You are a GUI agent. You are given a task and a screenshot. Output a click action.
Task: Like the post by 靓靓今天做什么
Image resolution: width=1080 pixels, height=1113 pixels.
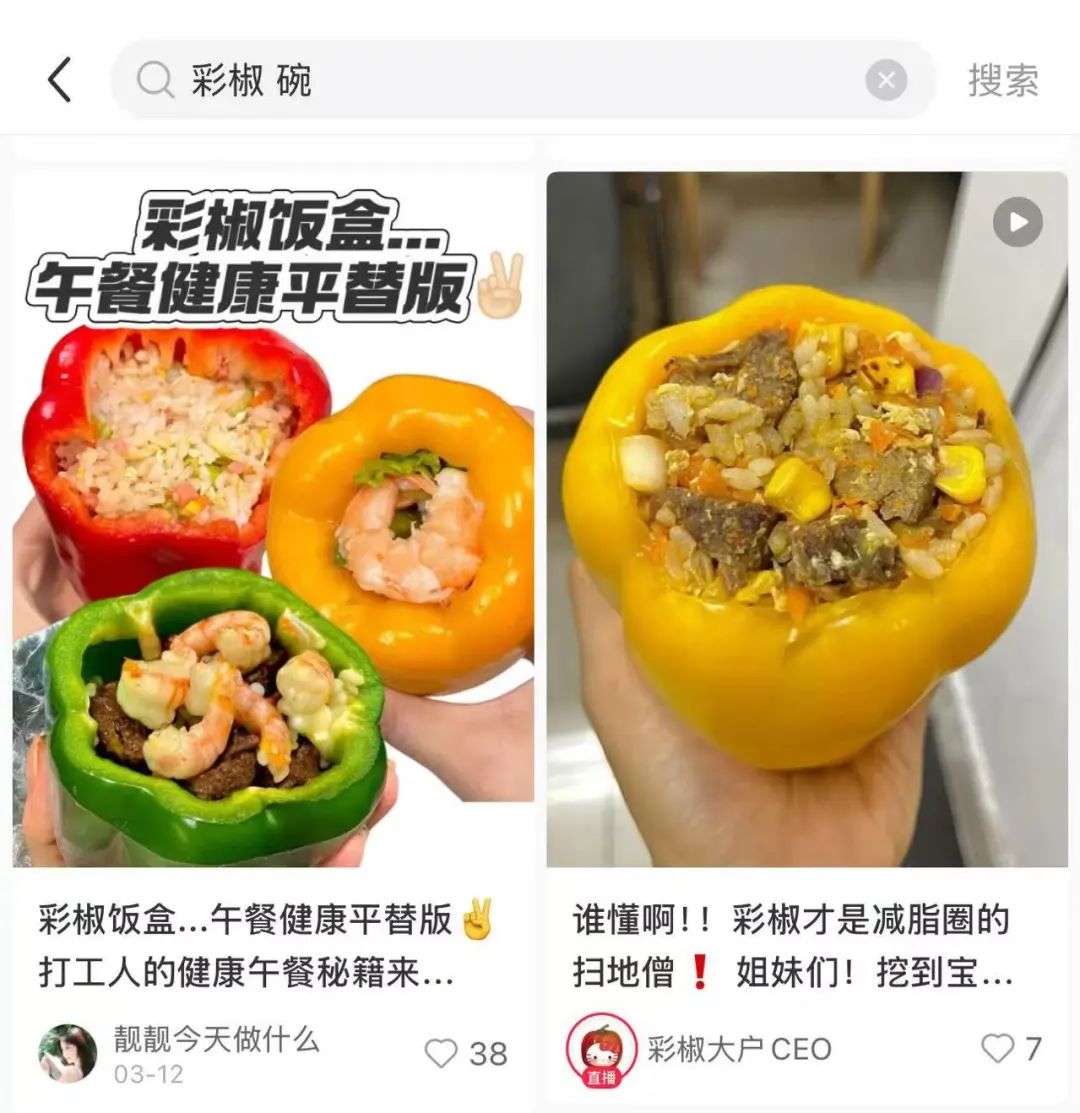click(x=442, y=1053)
